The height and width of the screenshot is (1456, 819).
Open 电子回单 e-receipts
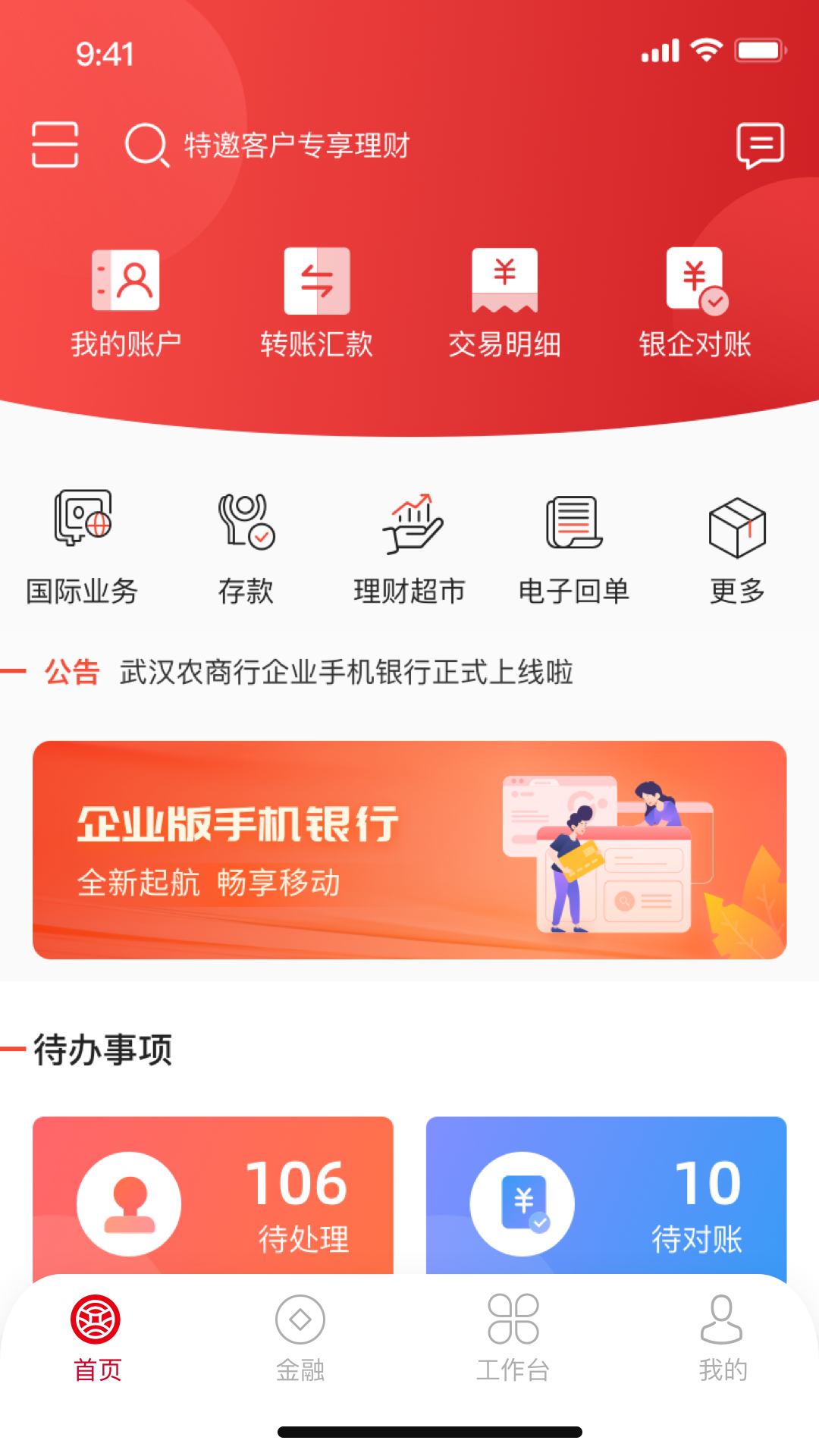coord(574,548)
